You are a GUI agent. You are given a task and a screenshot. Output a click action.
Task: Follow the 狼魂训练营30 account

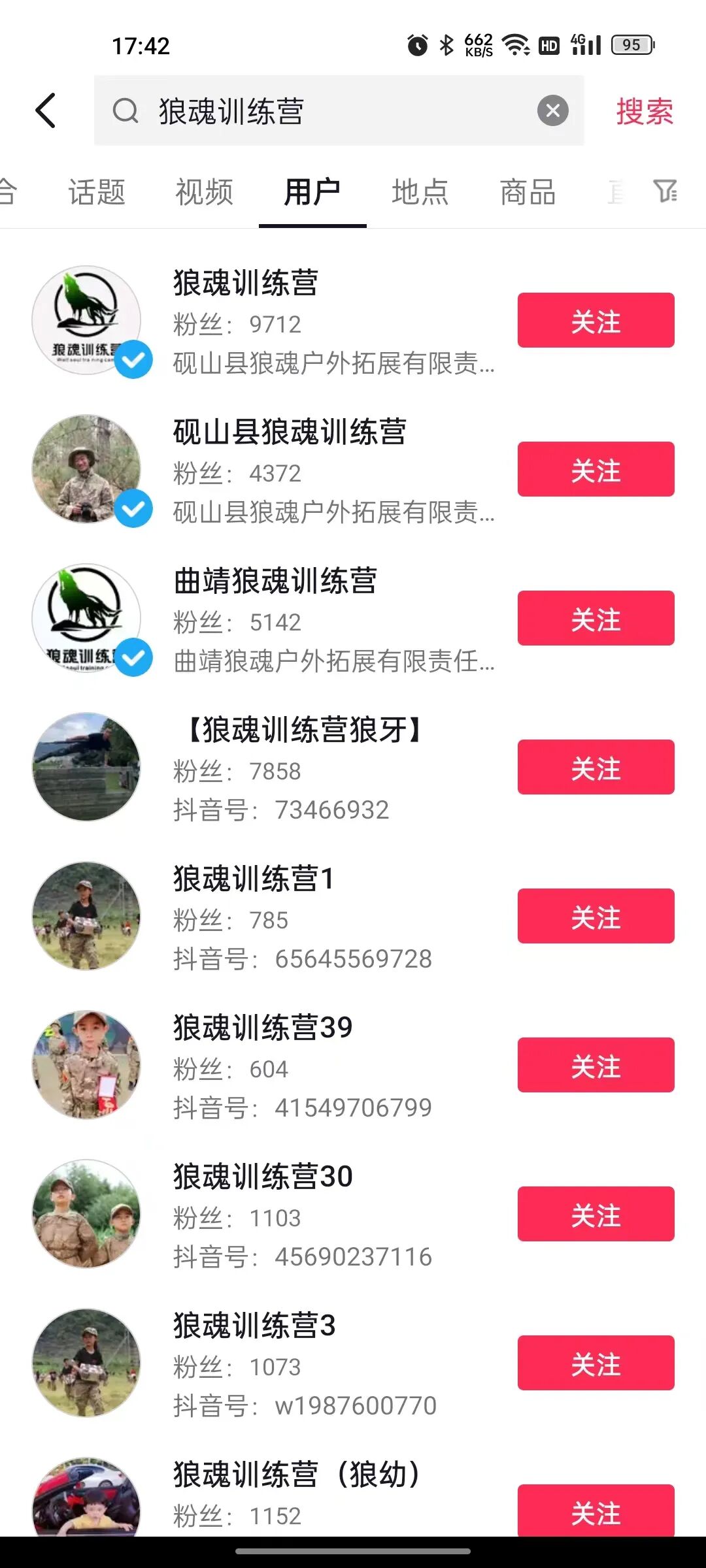(x=596, y=1214)
